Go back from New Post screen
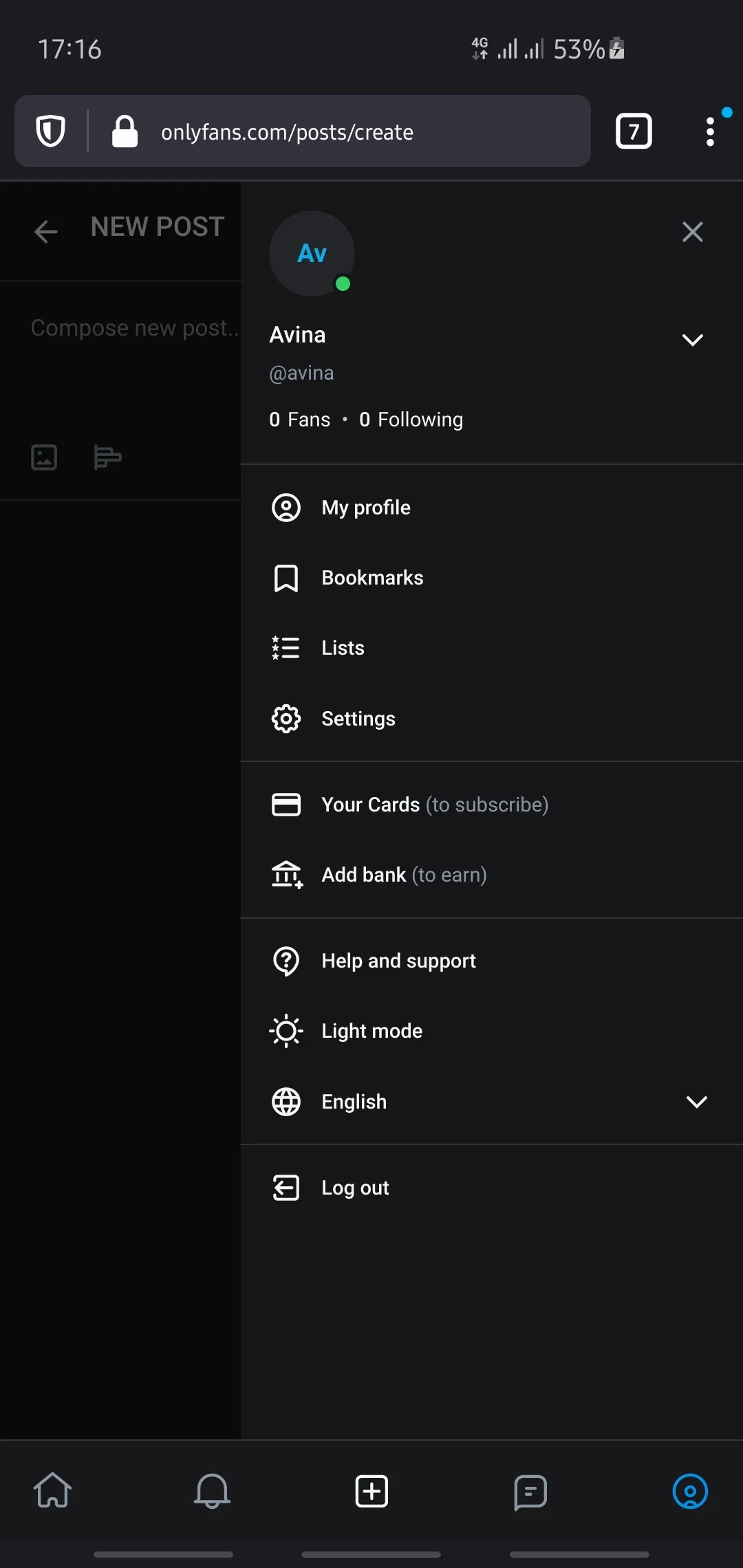743x1568 pixels. point(46,230)
